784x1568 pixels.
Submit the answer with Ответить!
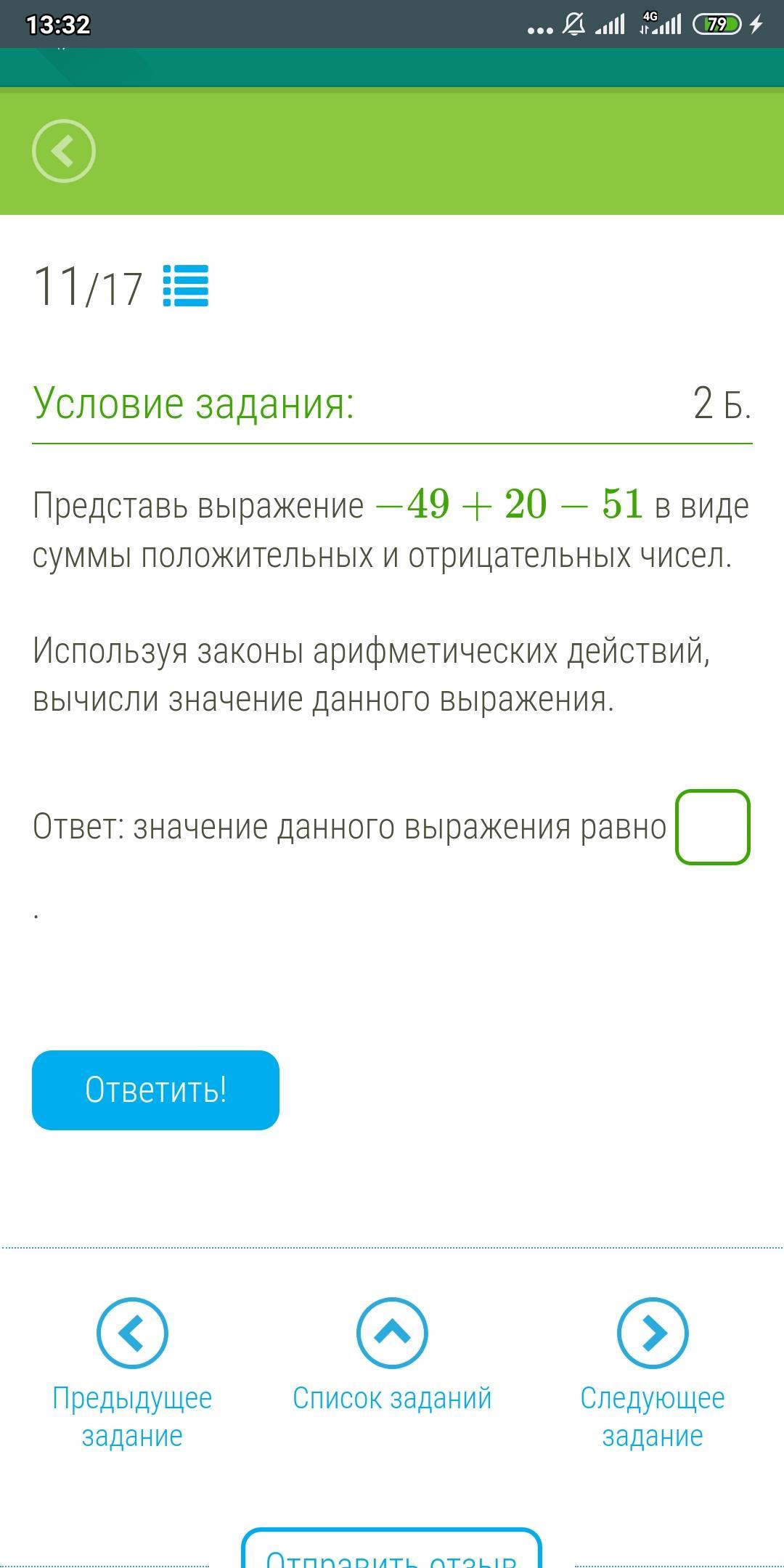pyautogui.click(x=155, y=1090)
